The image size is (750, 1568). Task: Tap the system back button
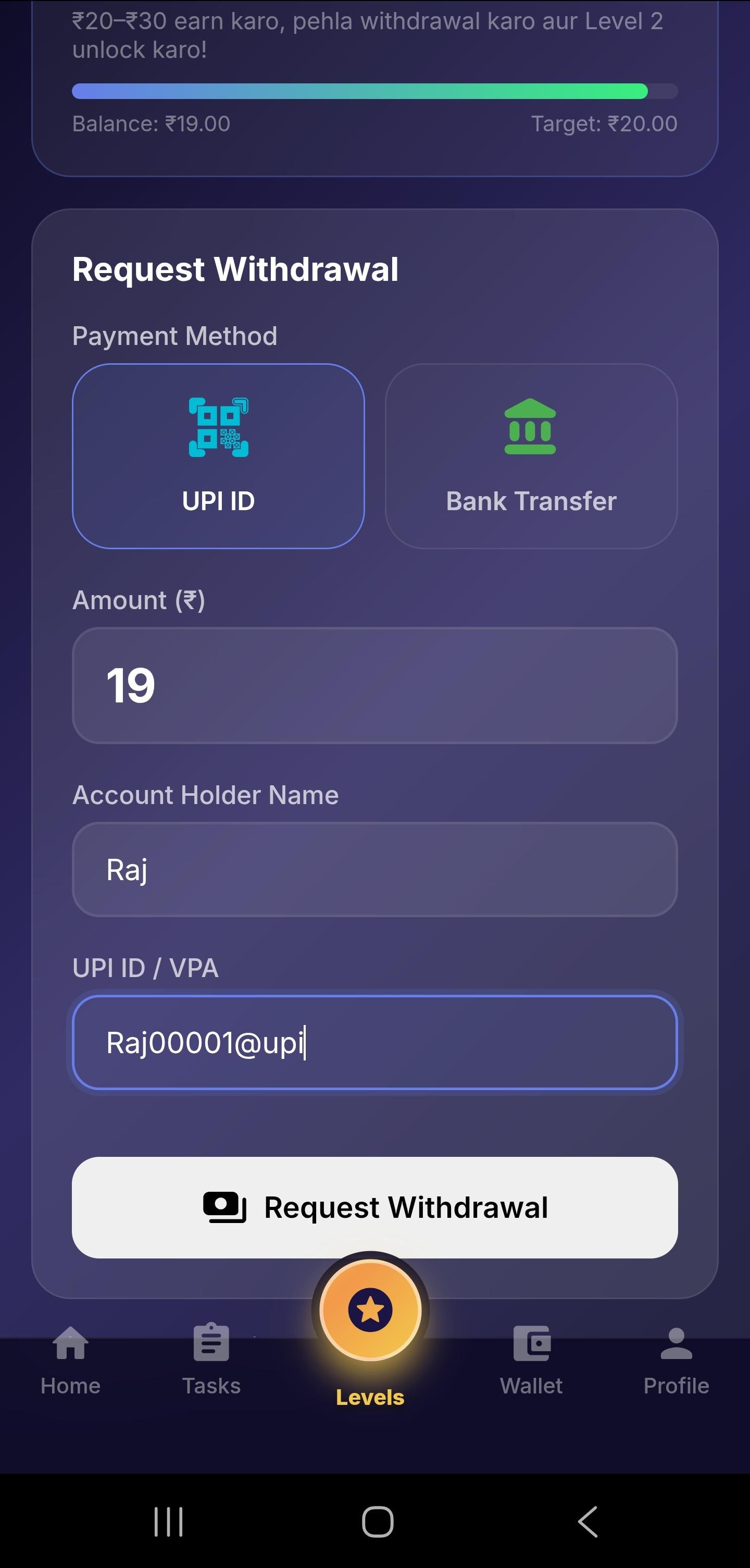(x=587, y=1522)
